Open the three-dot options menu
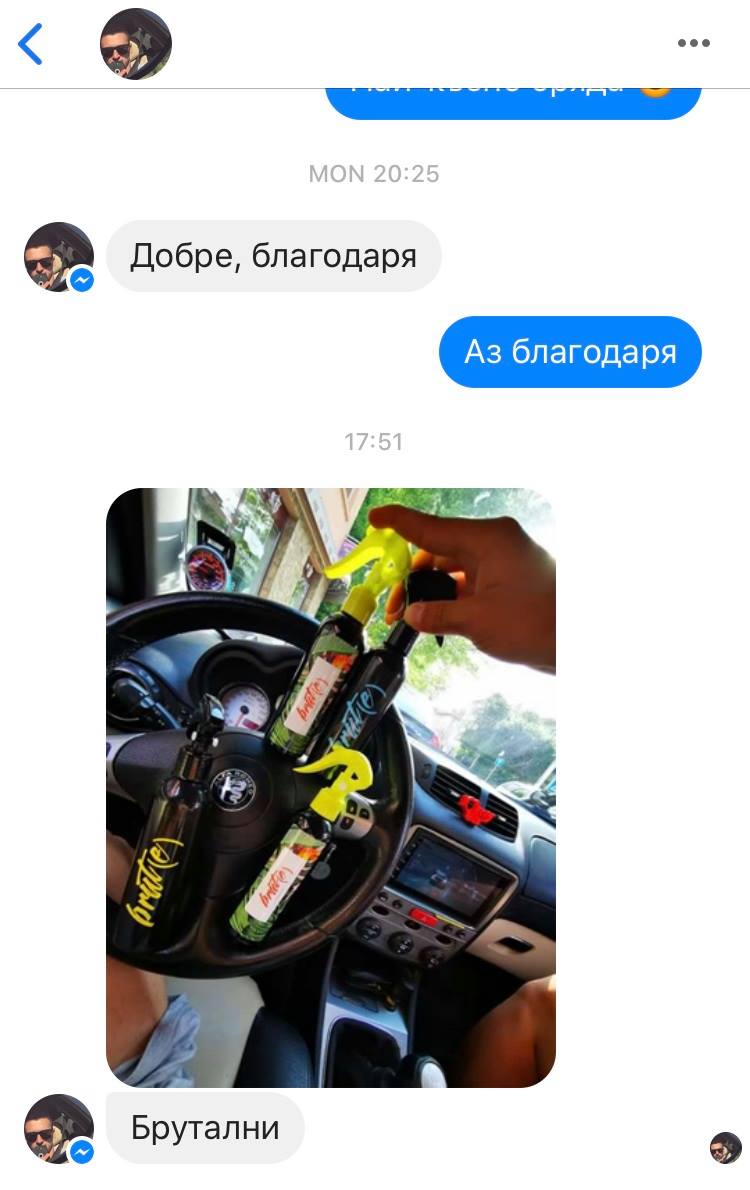The width and height of the screenshot is (750, 1190). [693, 43]
